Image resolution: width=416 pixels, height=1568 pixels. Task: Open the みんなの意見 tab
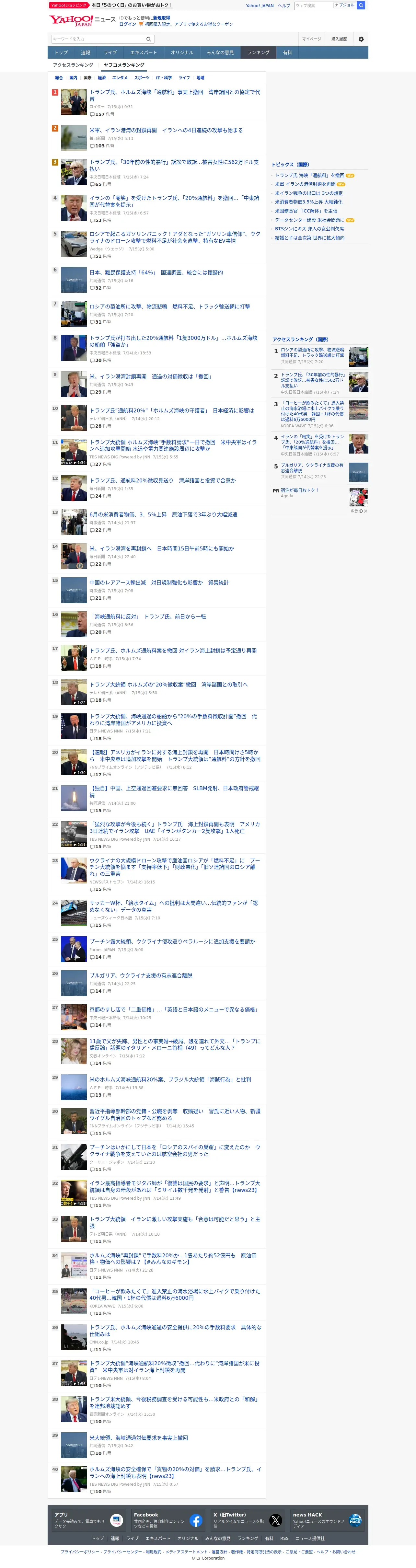[x=220, y=52]
